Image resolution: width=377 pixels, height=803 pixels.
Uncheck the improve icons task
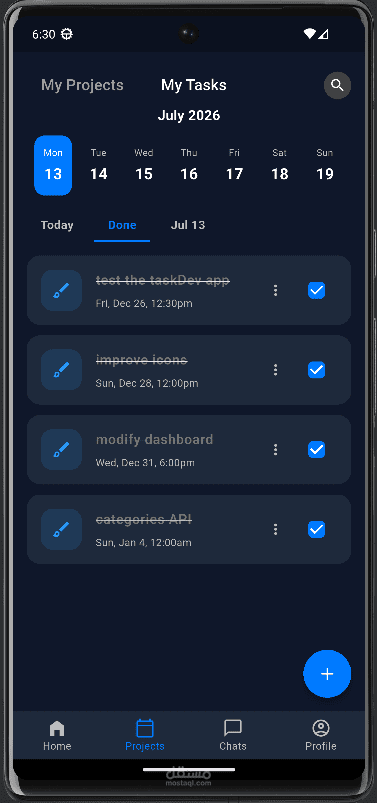317,370
